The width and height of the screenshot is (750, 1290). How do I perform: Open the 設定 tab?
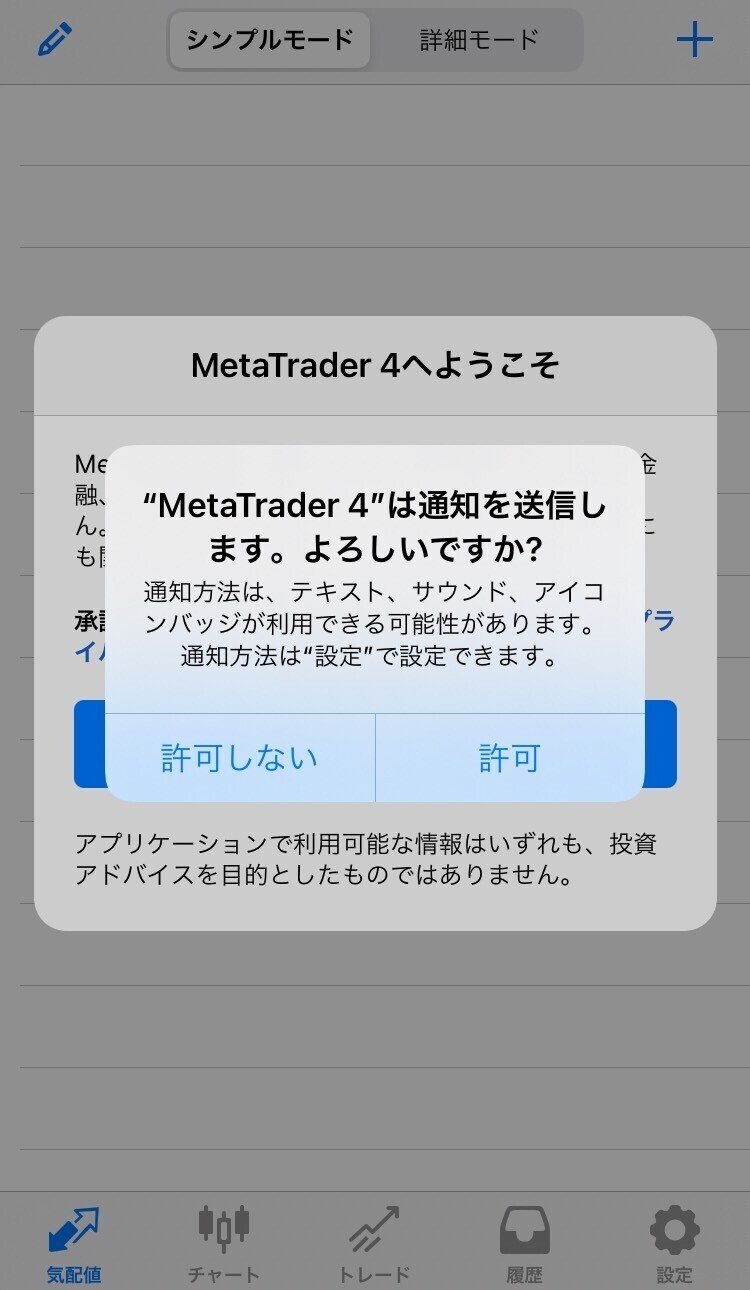click(675, 1243)
